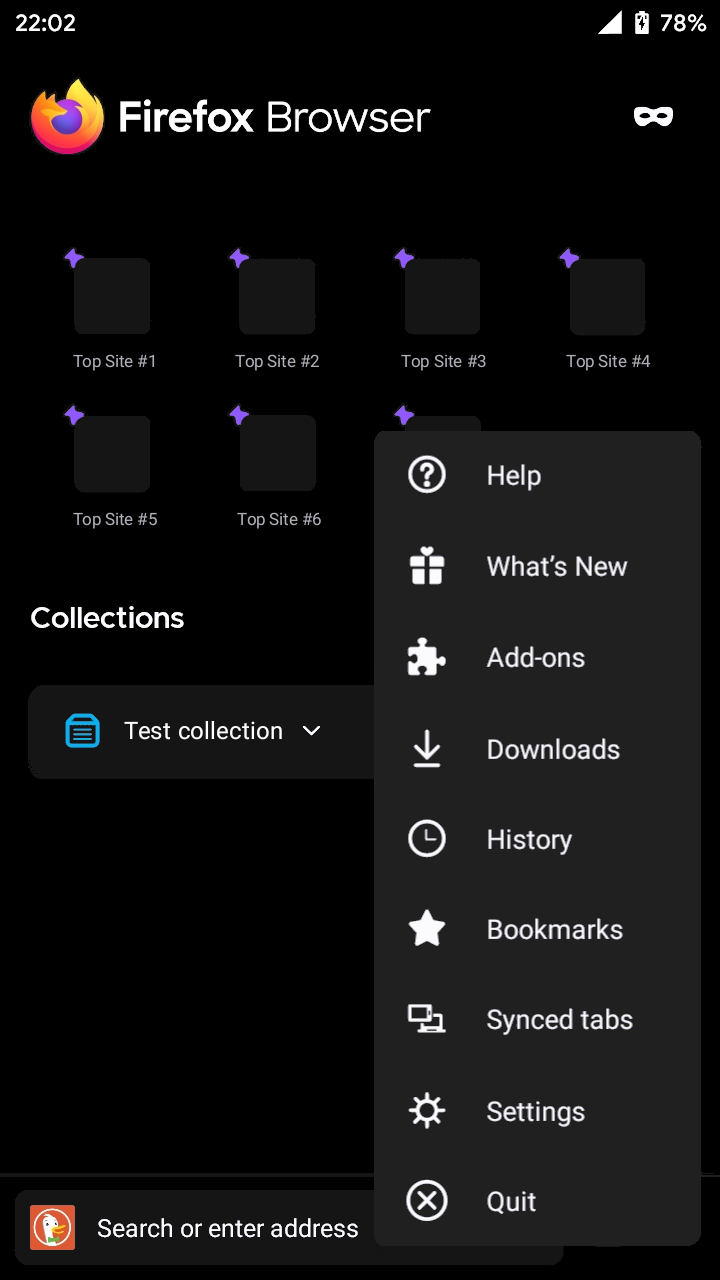The height and width of the screenshot is (1280, 720).
Task: Open Top Site #1
Action: [x=113, y=297]
